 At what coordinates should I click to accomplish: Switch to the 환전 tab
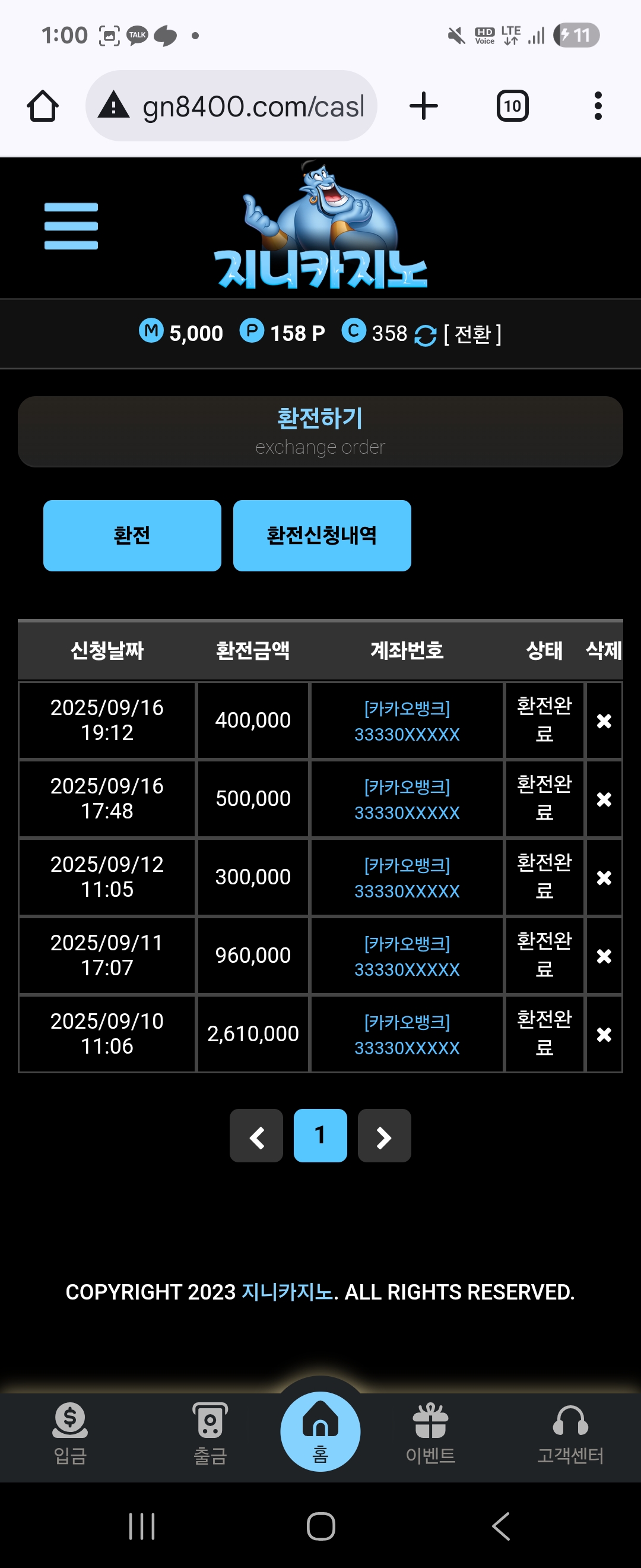pyautogui.click(x=132, y=536)
